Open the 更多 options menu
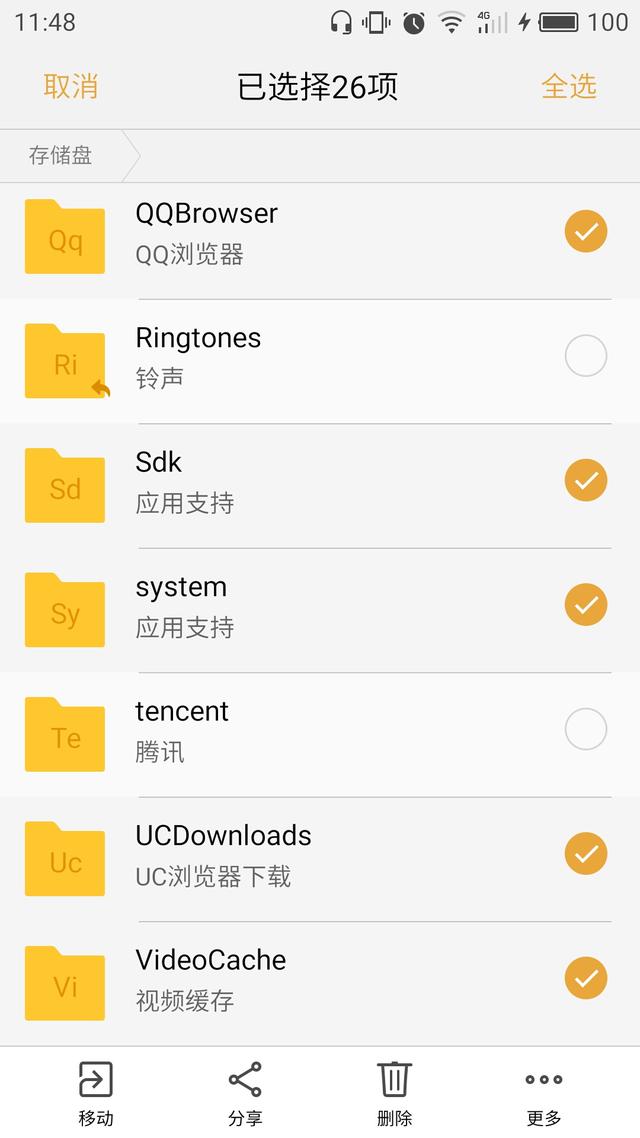640x1138 pixels. pyautogui.click(x=543, y=1094)
